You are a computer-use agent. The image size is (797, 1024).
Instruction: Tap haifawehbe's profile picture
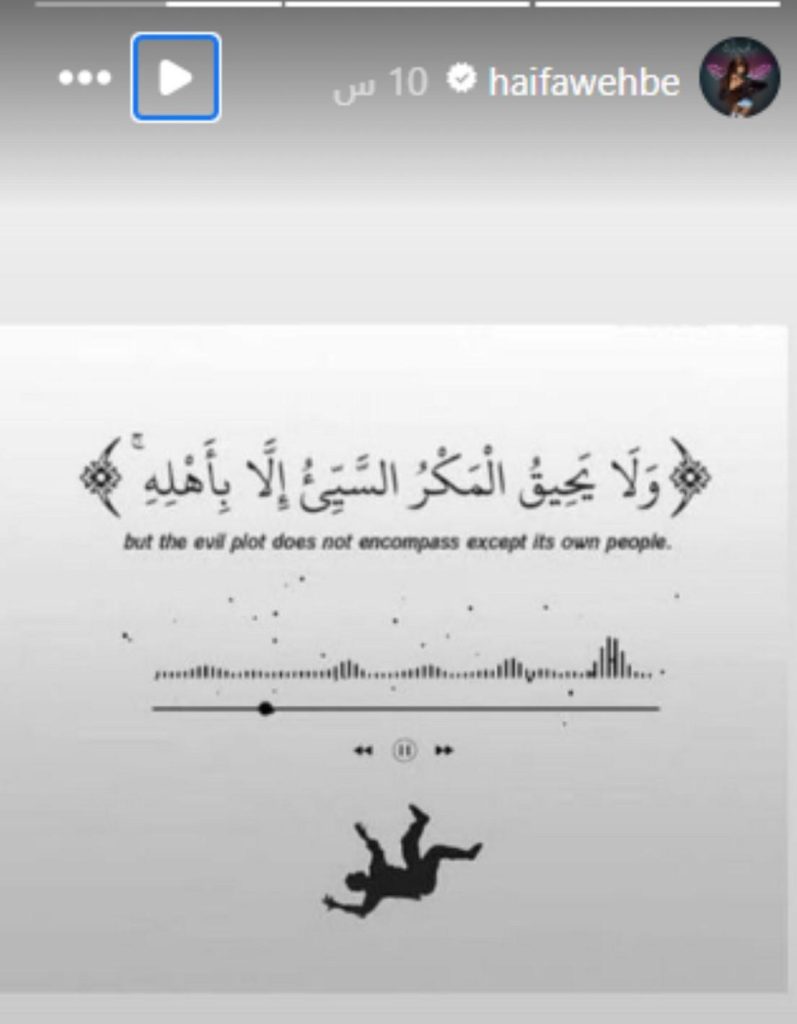(739, 78)
